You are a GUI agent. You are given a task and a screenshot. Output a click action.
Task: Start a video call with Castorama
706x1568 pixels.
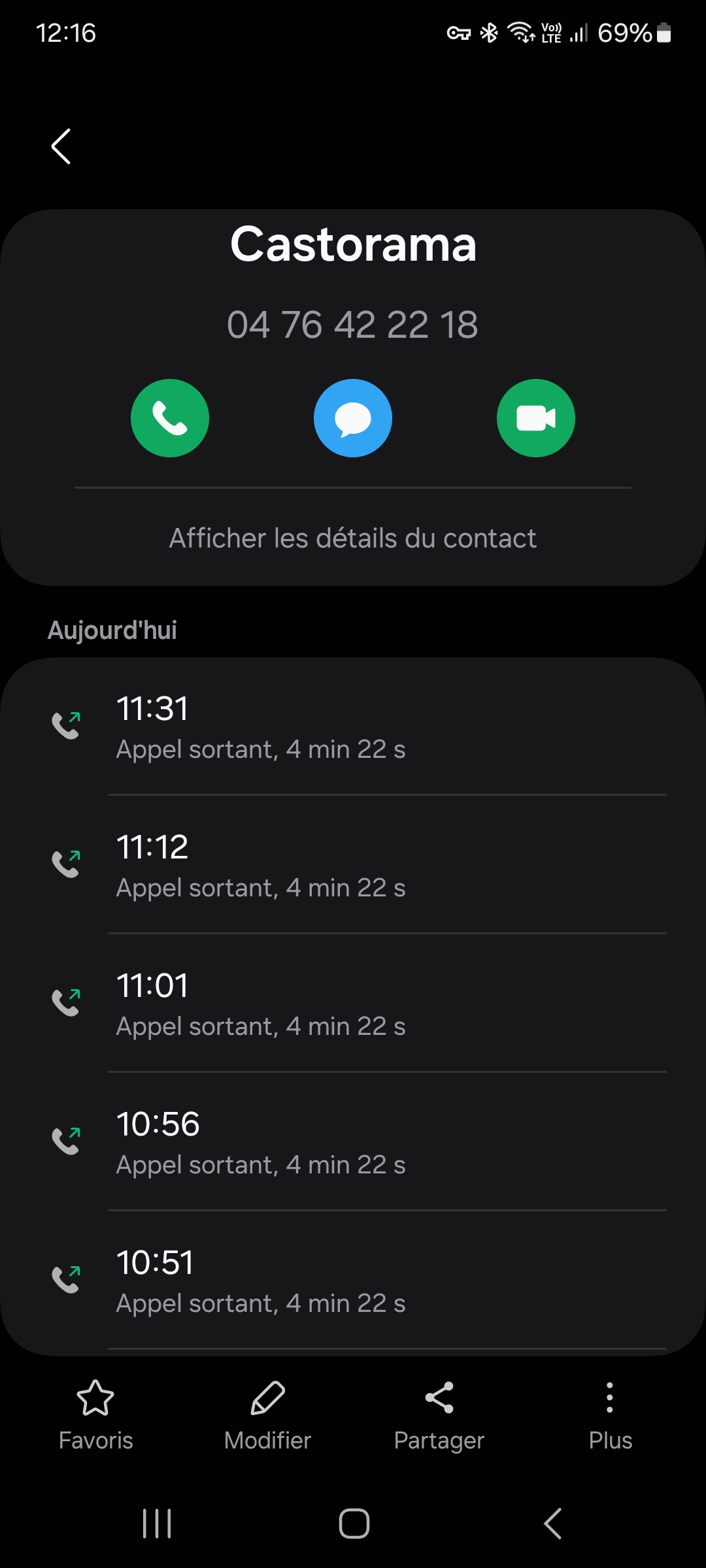coord(536,418)
